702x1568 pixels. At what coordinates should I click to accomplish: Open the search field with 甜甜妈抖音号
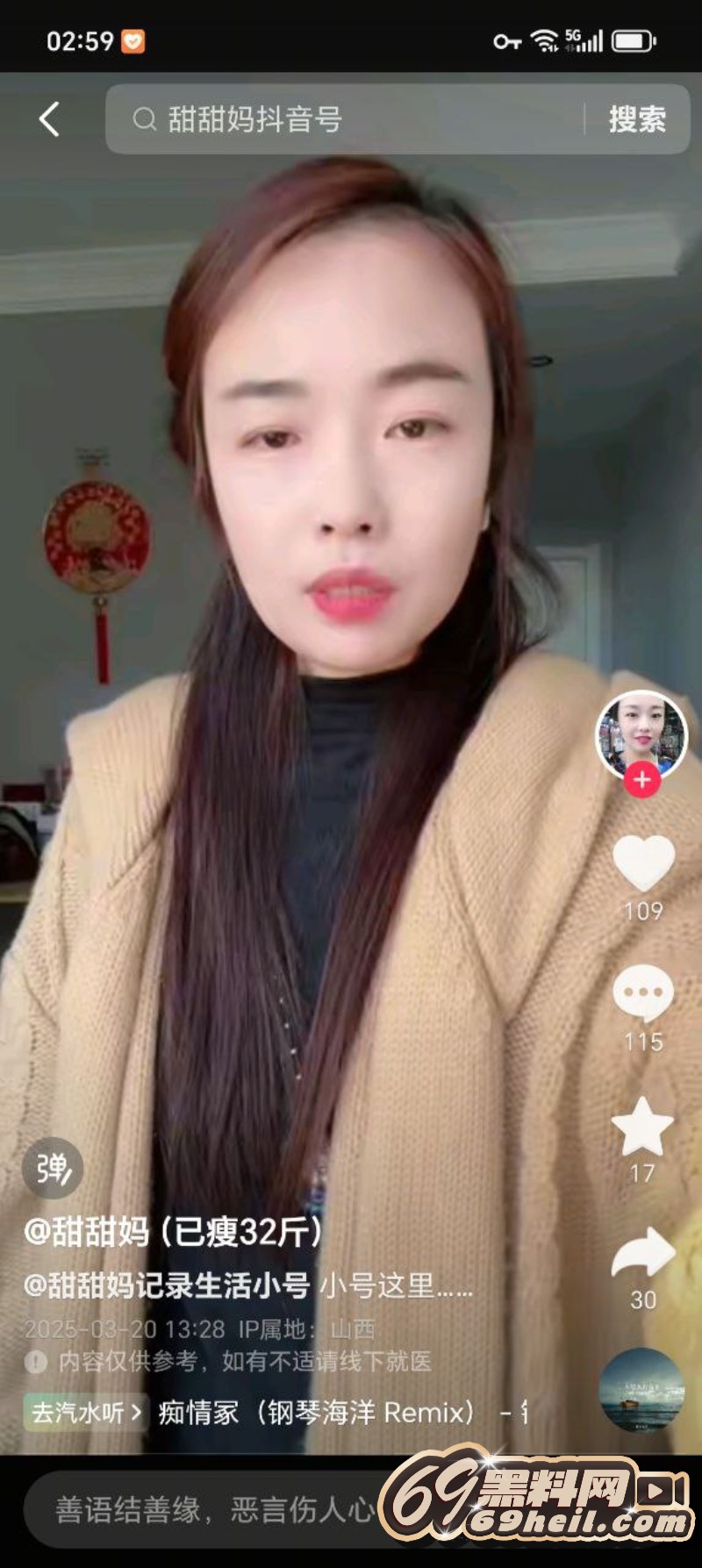pyautogui.click(x=351, y=119)
